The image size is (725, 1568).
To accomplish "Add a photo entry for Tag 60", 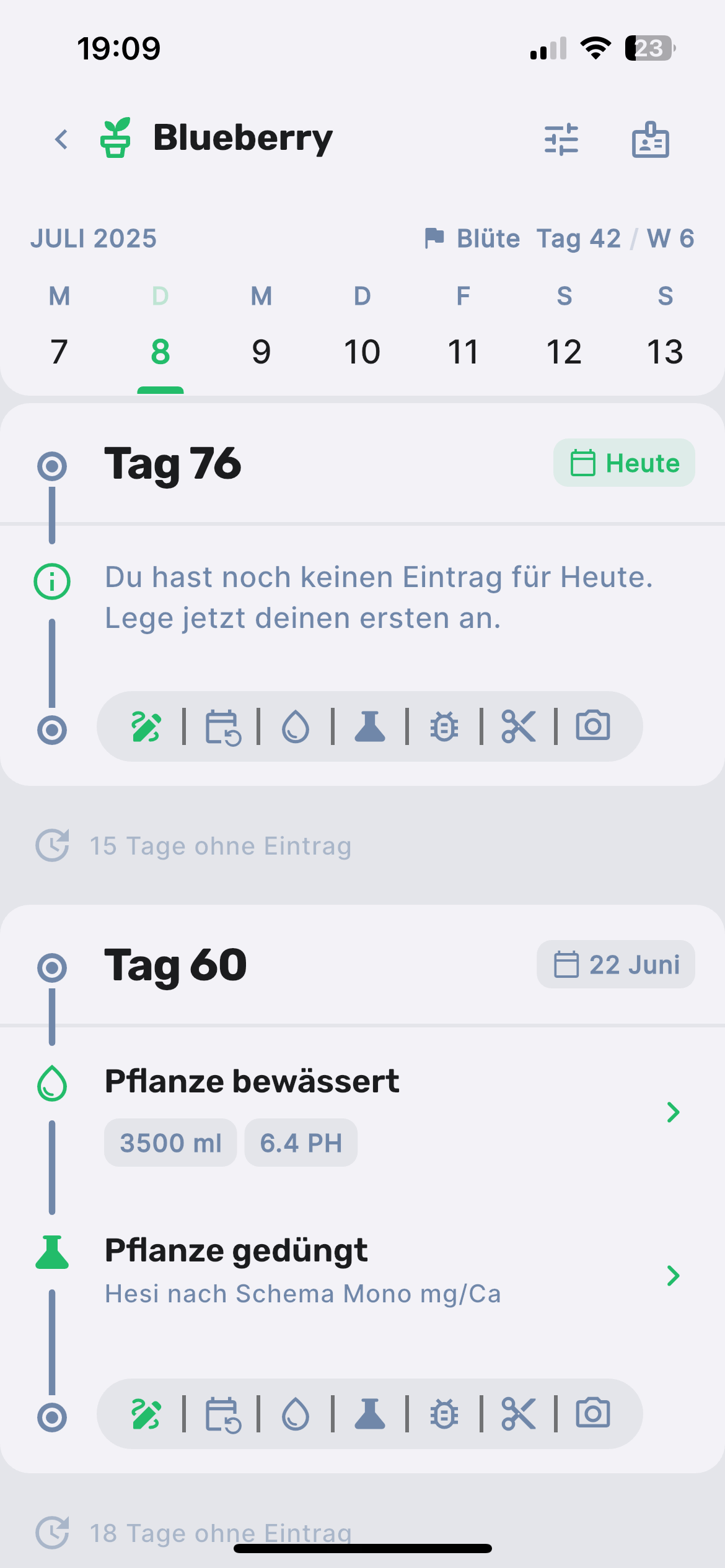I will click(593, 1414).
